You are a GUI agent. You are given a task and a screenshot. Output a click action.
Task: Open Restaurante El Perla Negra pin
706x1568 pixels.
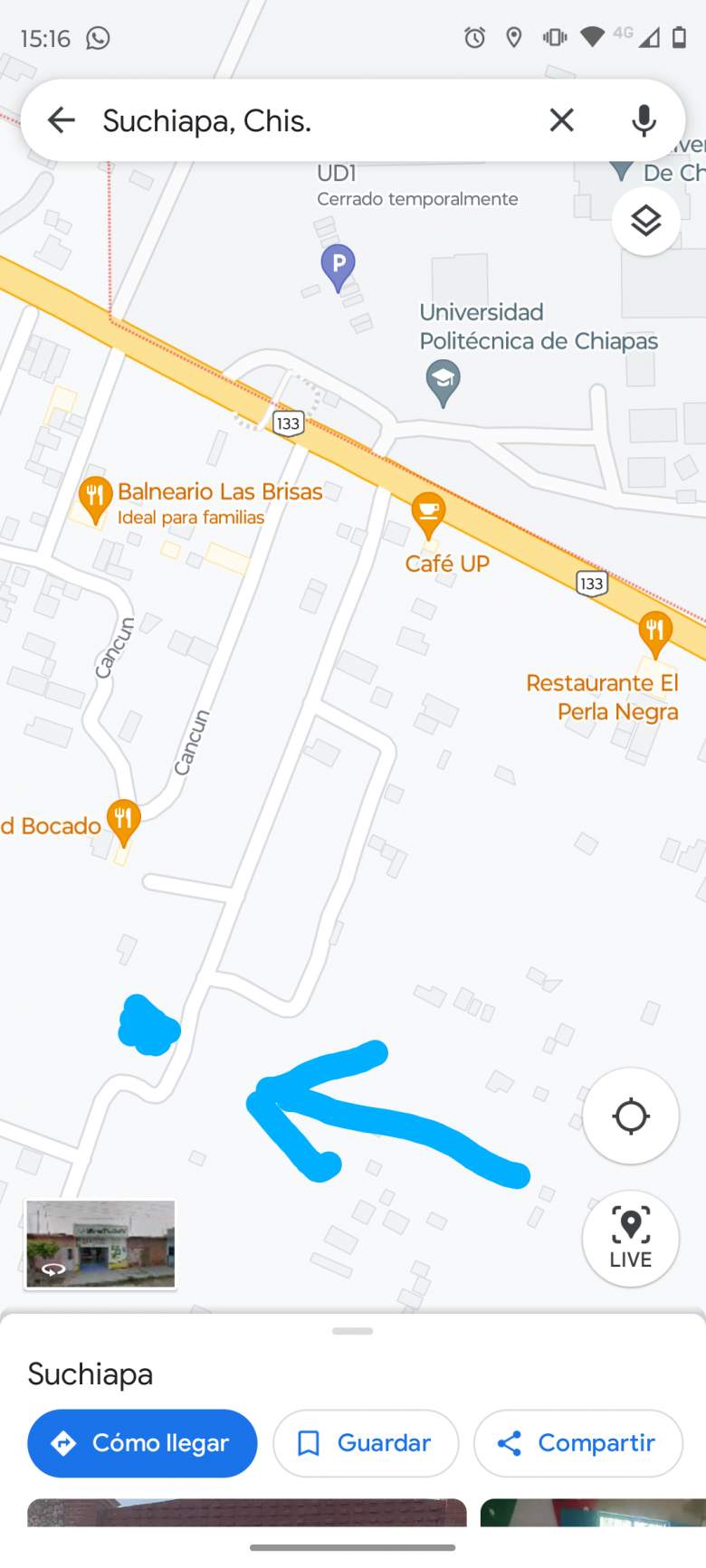point(654,632)
